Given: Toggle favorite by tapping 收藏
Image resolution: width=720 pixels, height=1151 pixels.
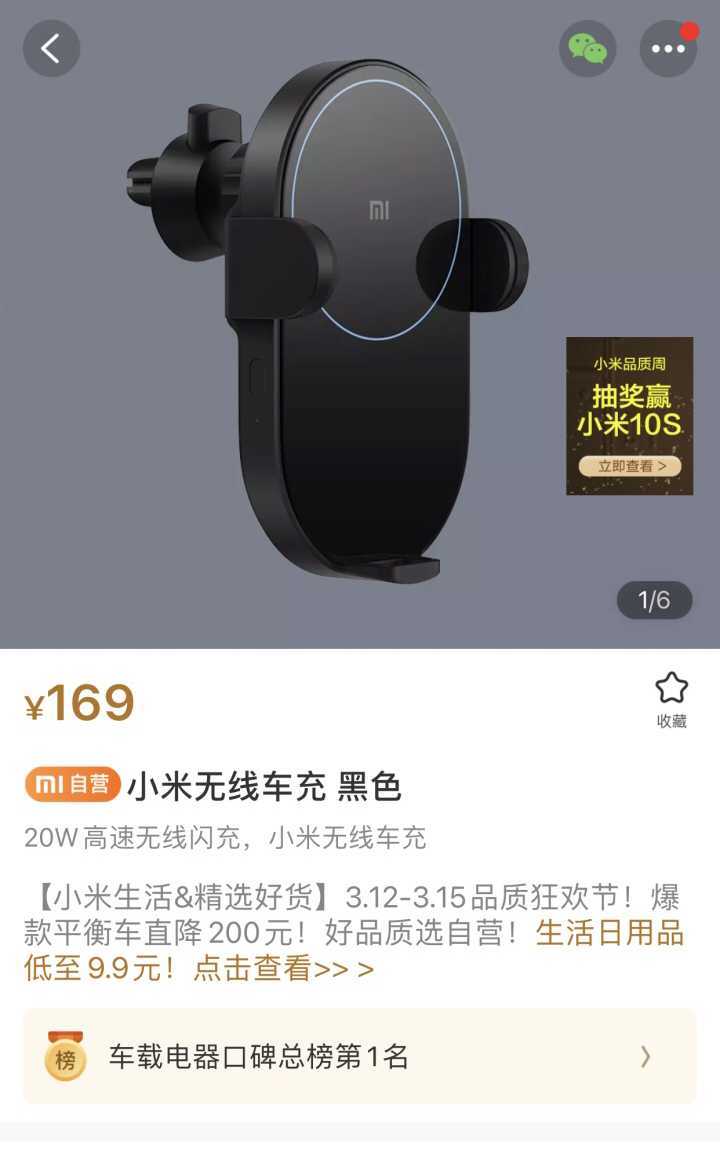Looking at the screenshot, I should [672, 717].
